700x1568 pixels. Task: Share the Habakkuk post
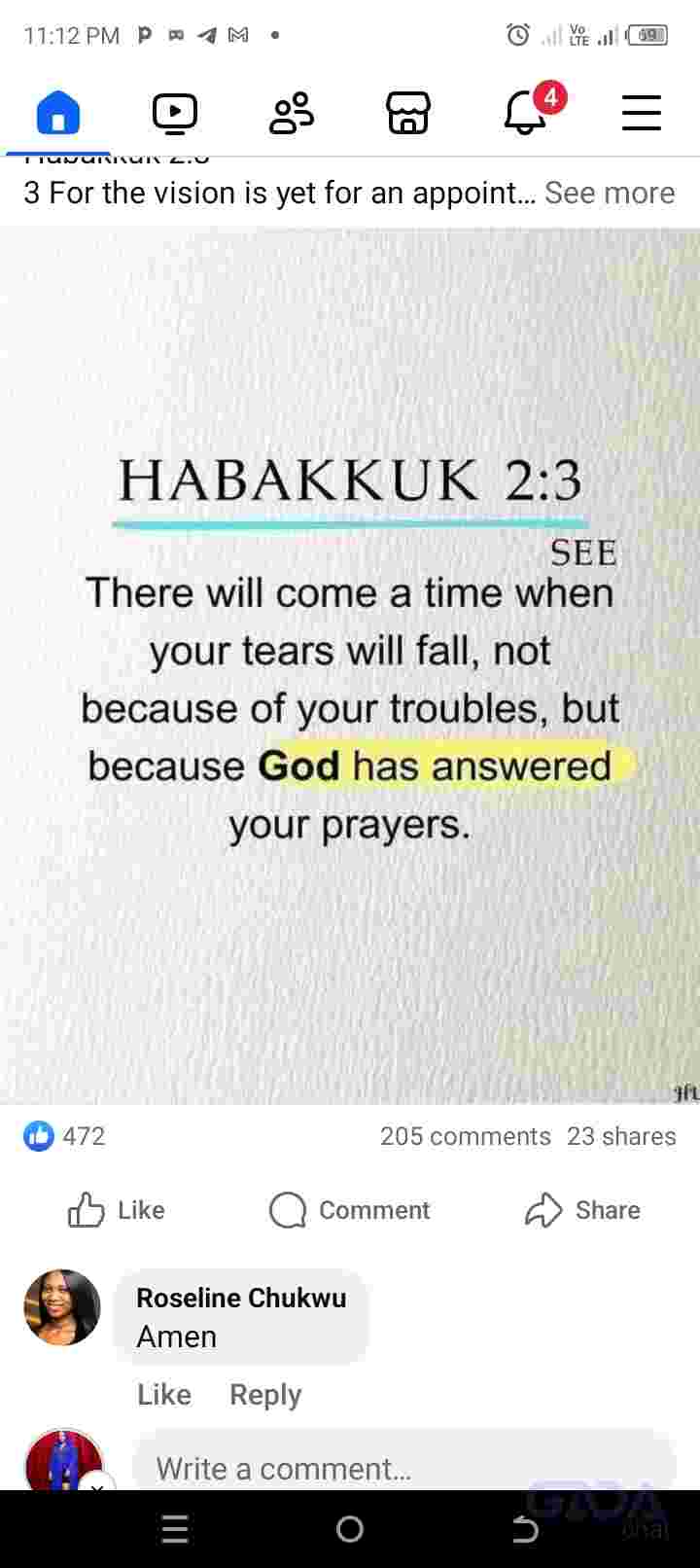pos(583,1210)
